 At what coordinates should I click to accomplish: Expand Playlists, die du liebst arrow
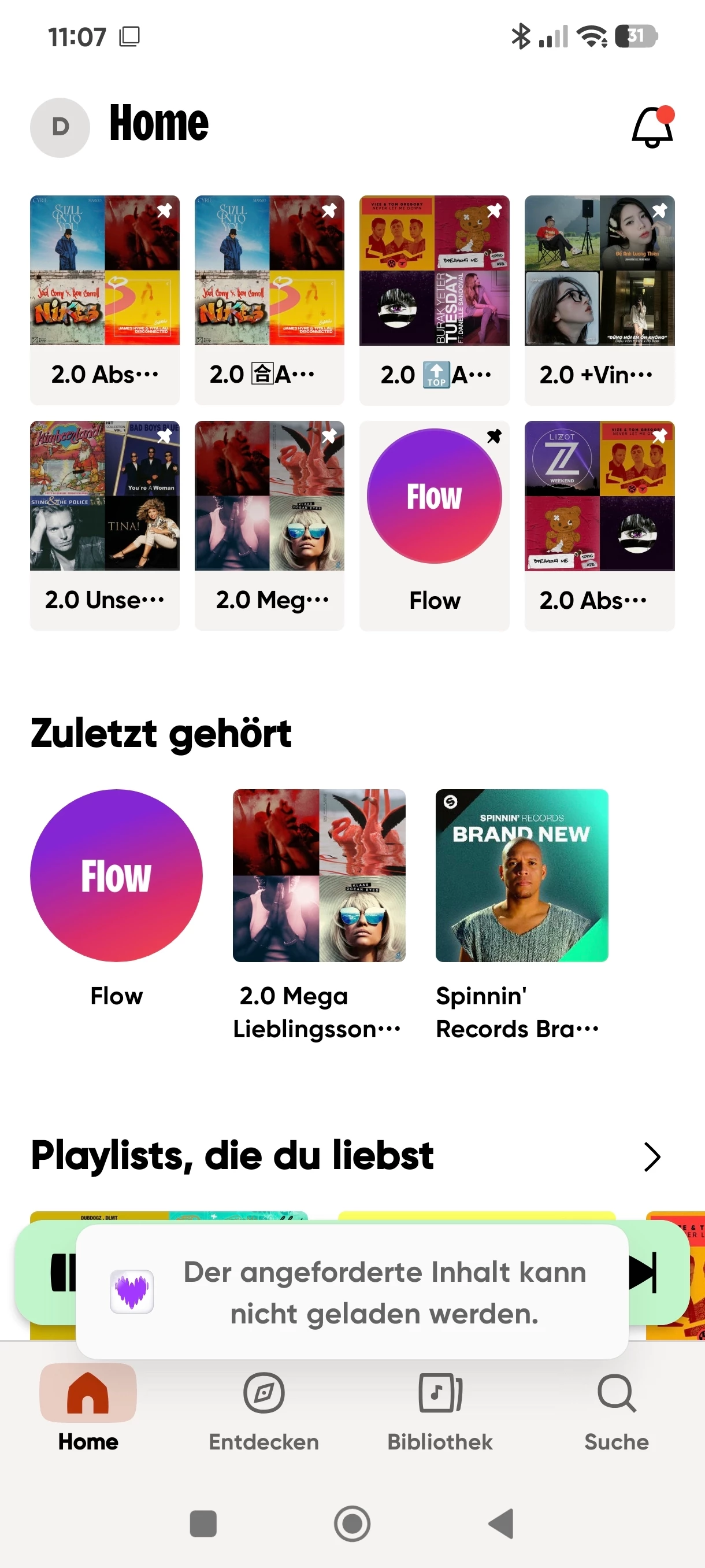point(651,1156)
